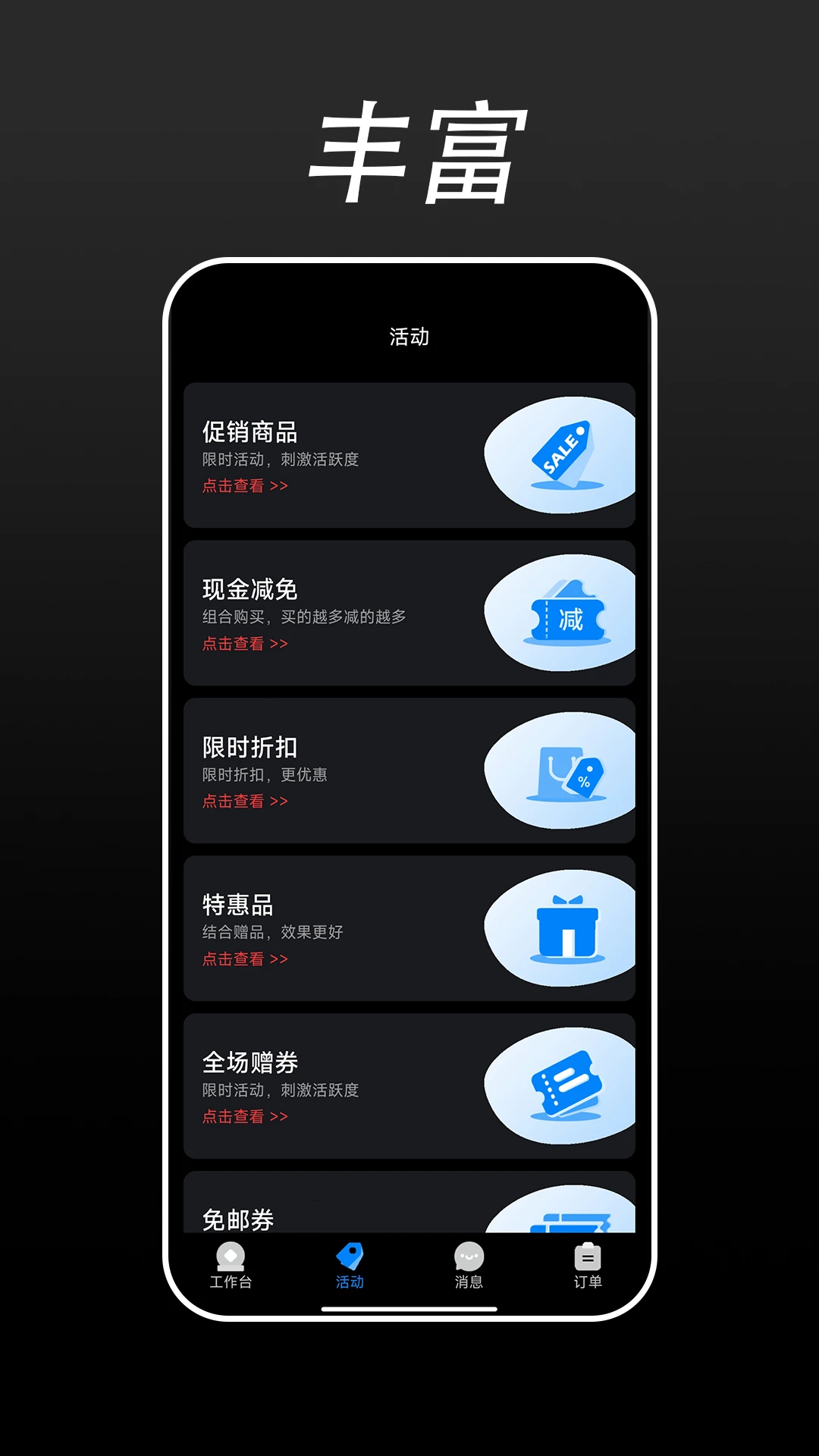Click 点击查看 link on 特惠品 card

coord(243,960)
